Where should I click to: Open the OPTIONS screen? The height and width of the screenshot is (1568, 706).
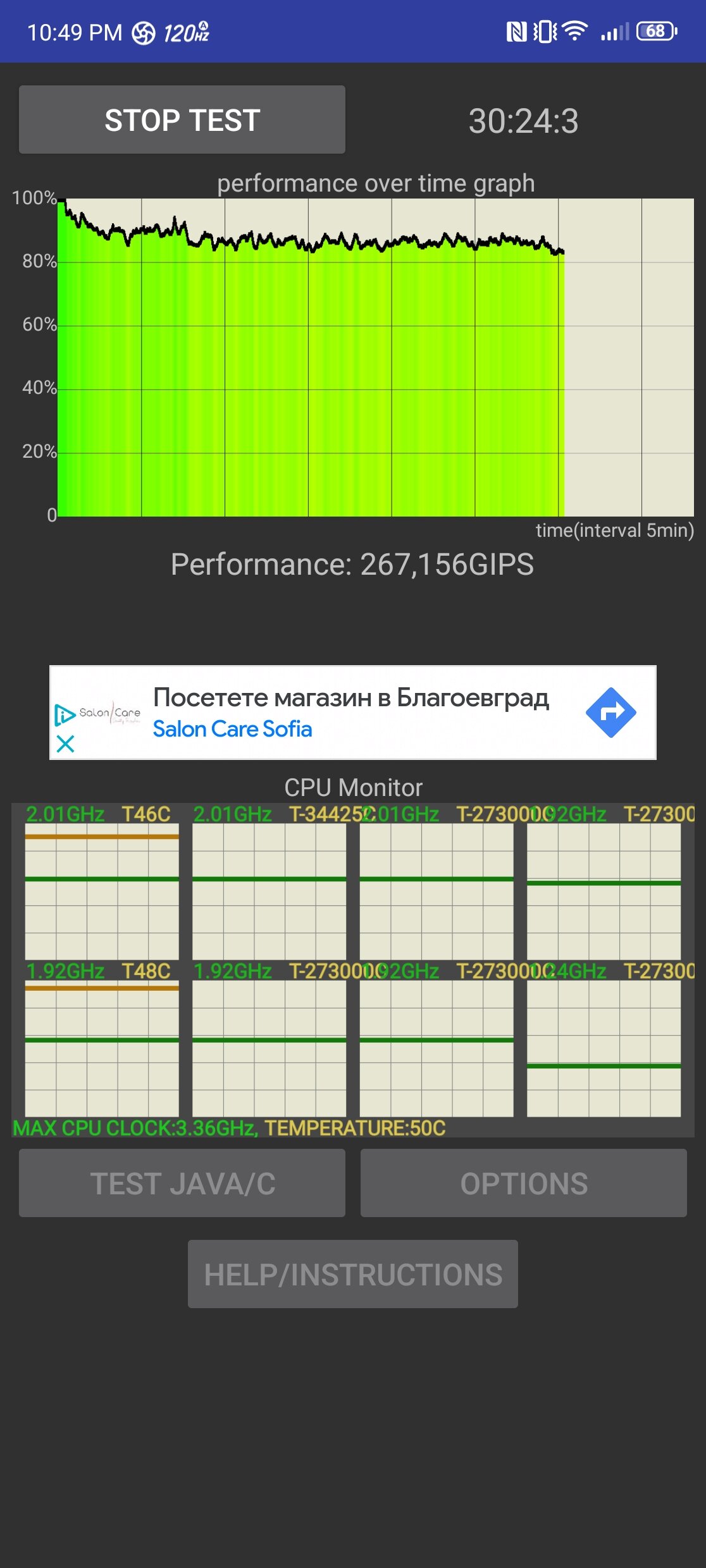[x=524, y=1183]
